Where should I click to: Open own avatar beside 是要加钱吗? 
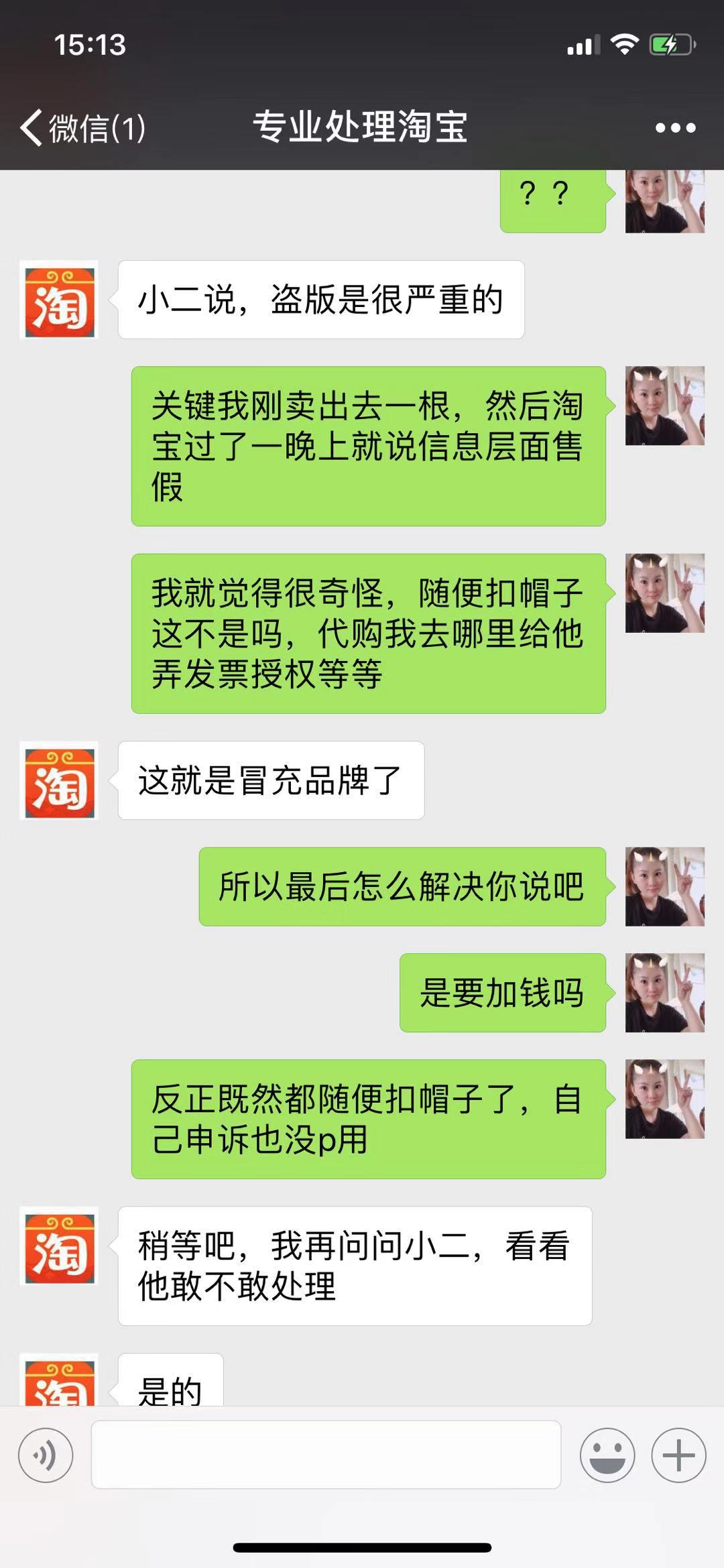(x=664, y=993)
